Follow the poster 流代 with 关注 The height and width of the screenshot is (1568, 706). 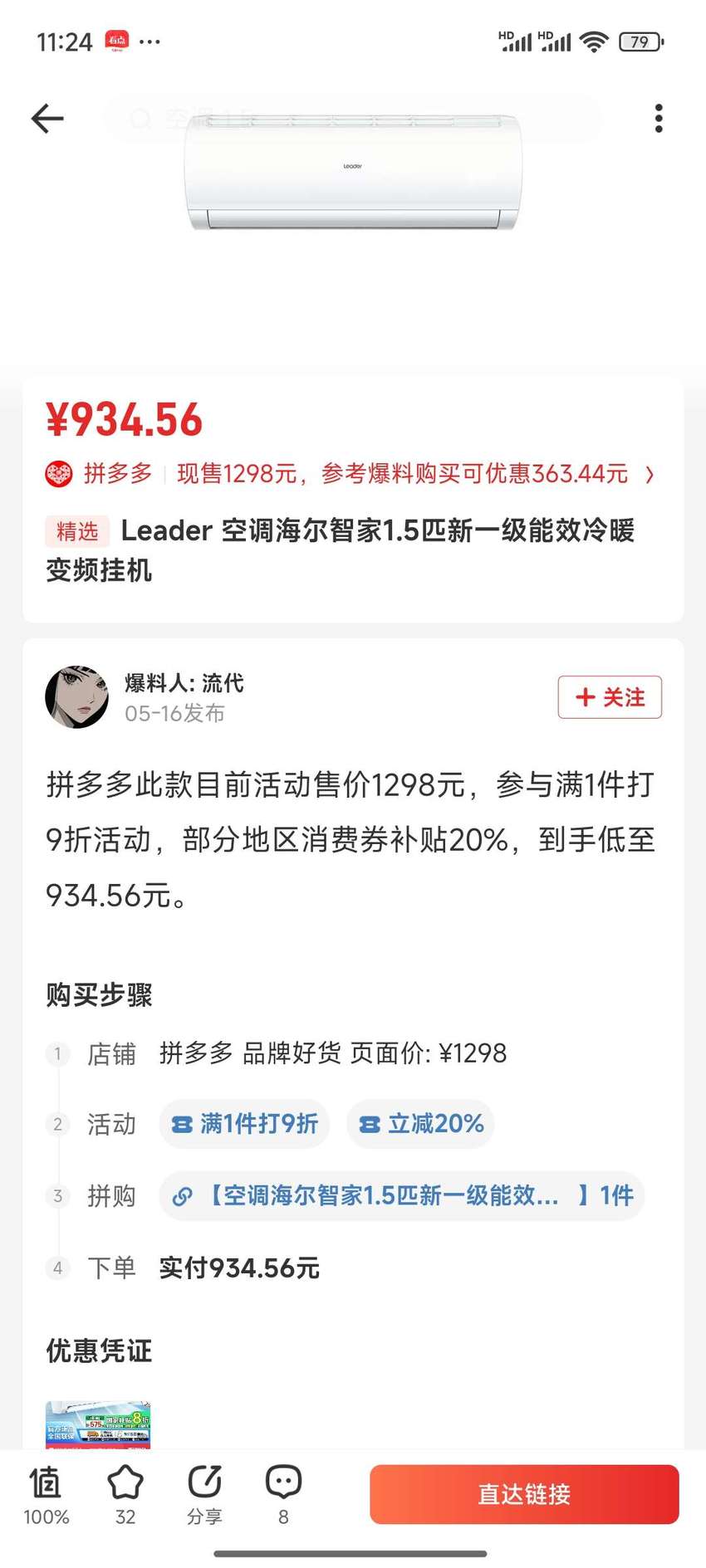pos(610,697)
